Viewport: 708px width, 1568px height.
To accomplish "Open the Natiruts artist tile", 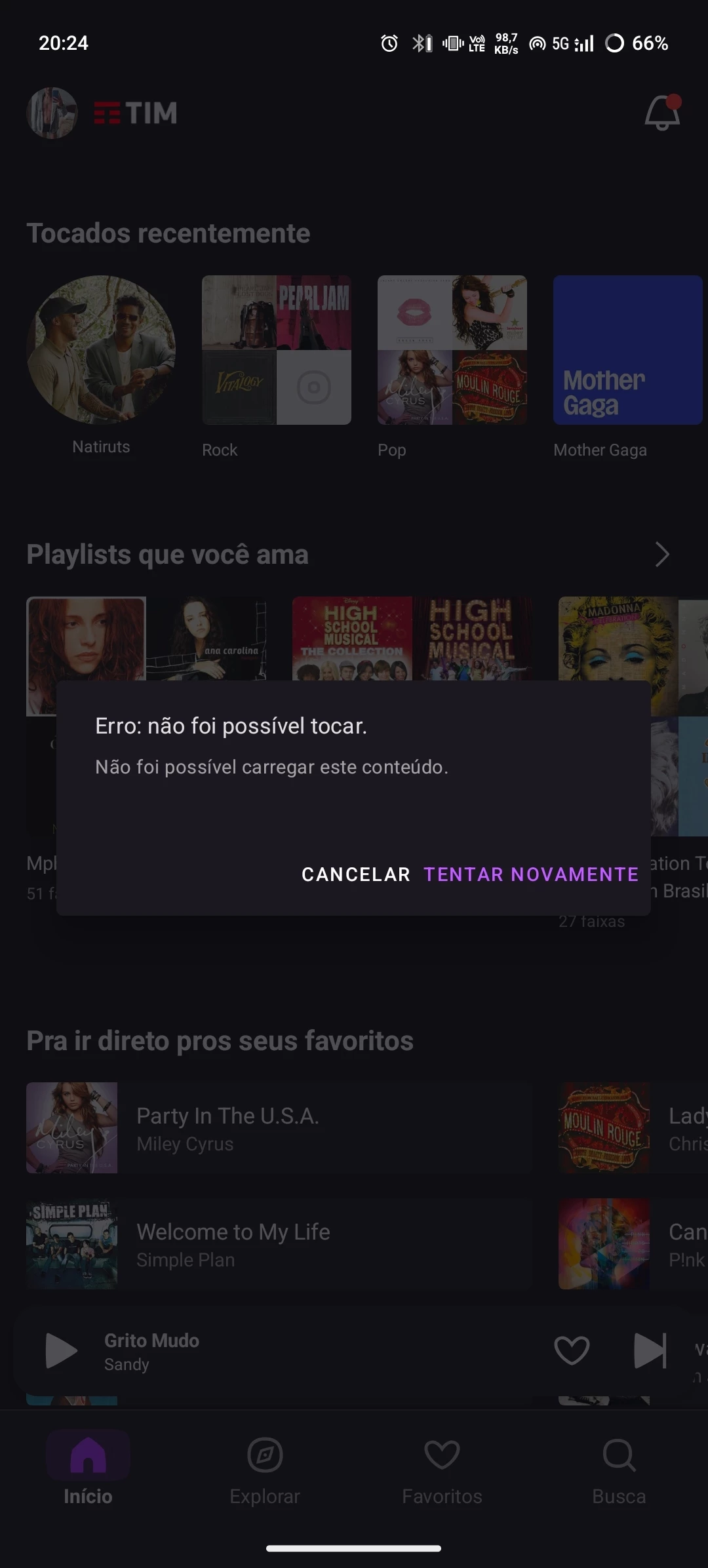I will coord(101,350).
